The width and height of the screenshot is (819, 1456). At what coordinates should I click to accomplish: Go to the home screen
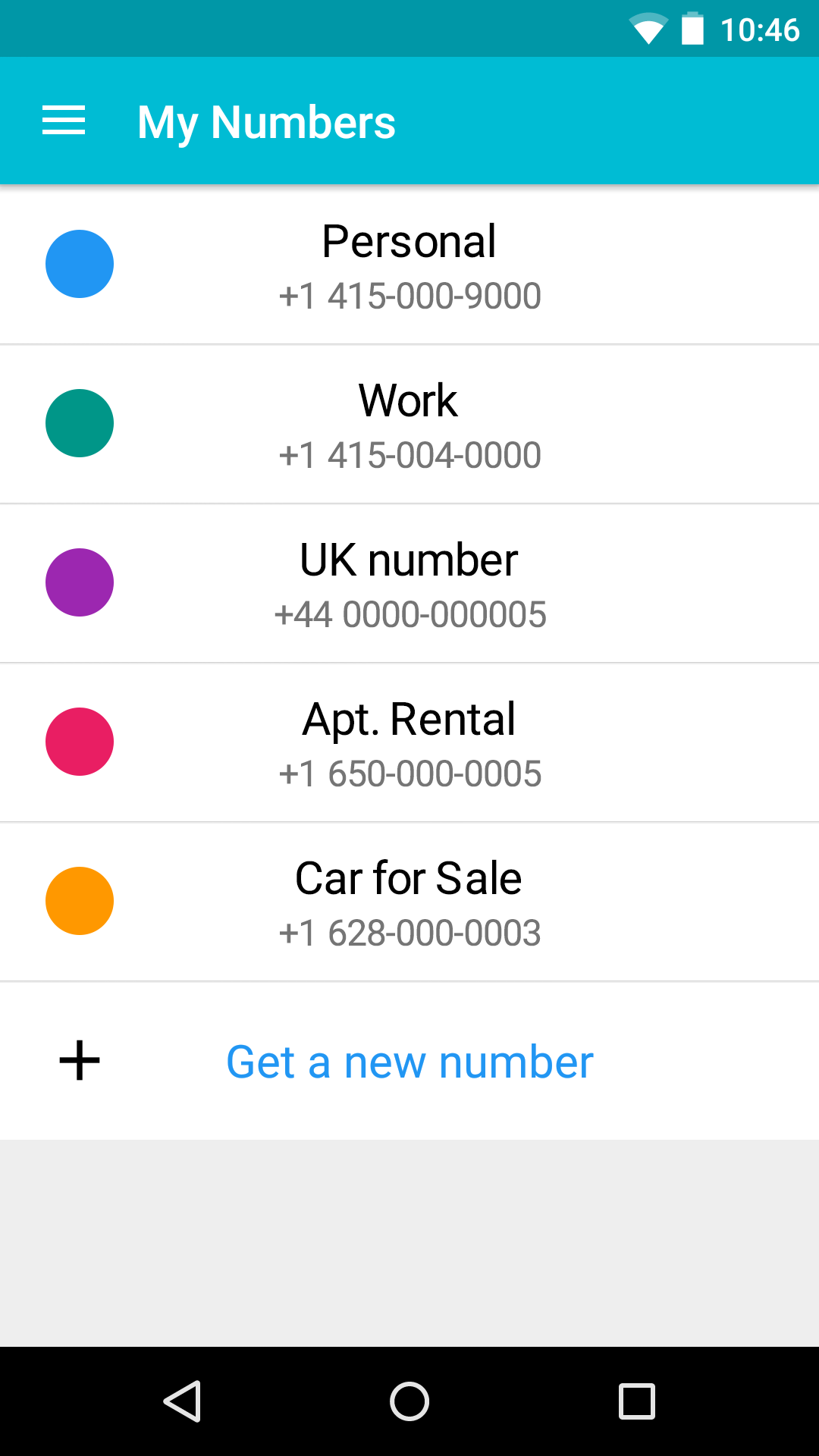[x=409, y=1401]
